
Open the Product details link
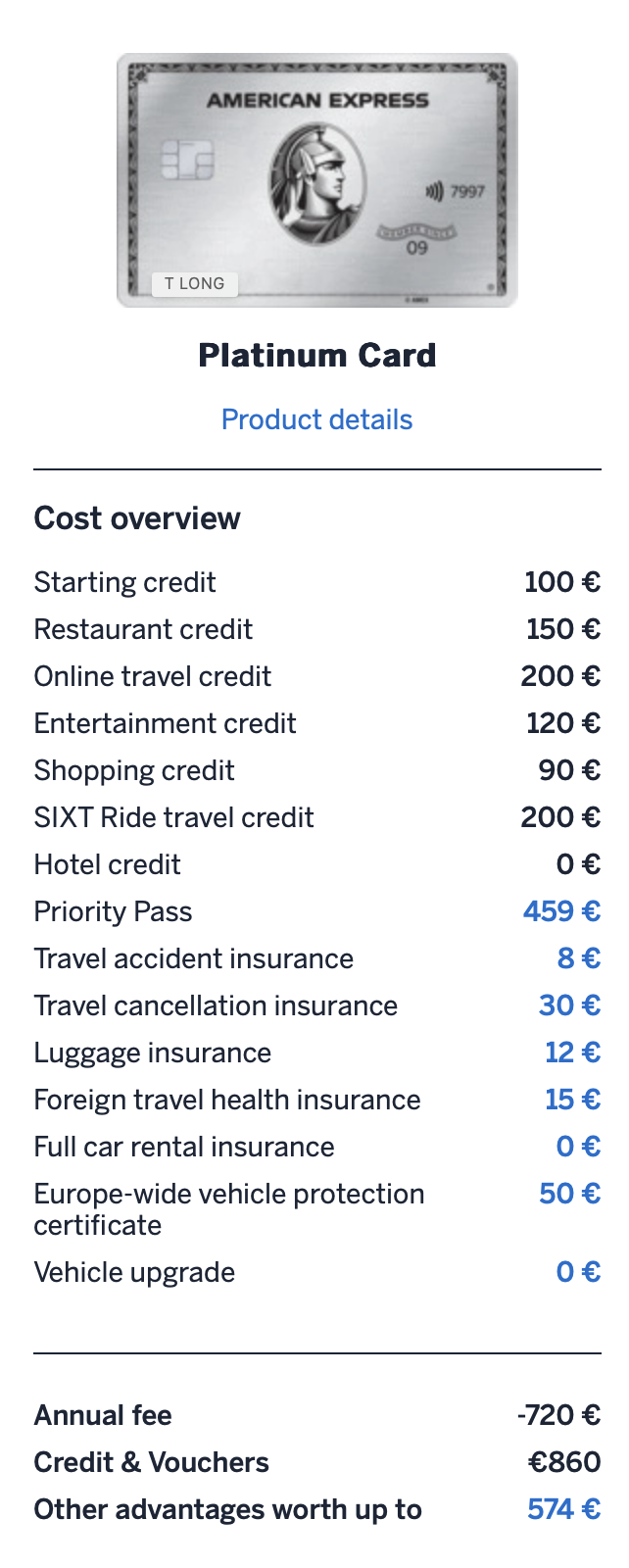click(x=316, y=419)
